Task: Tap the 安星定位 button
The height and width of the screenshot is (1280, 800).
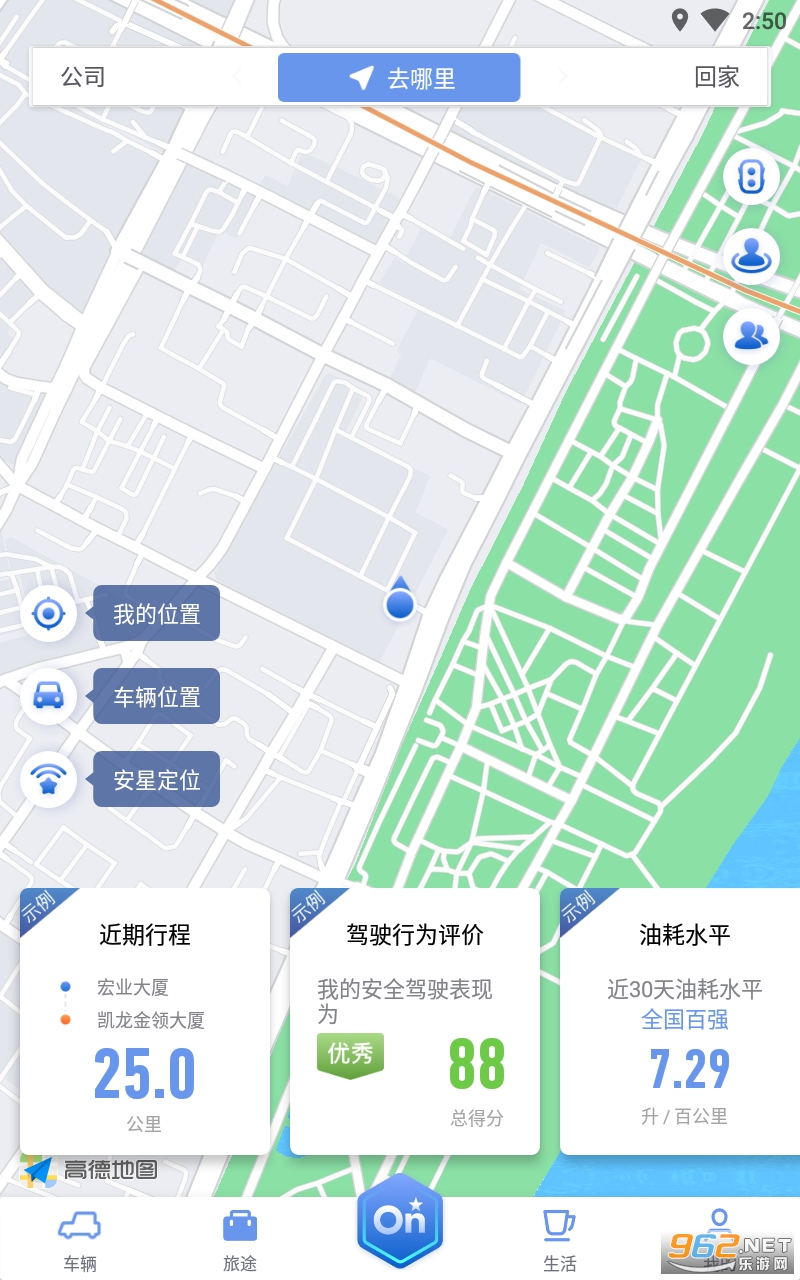Action: tap(120, 779)
